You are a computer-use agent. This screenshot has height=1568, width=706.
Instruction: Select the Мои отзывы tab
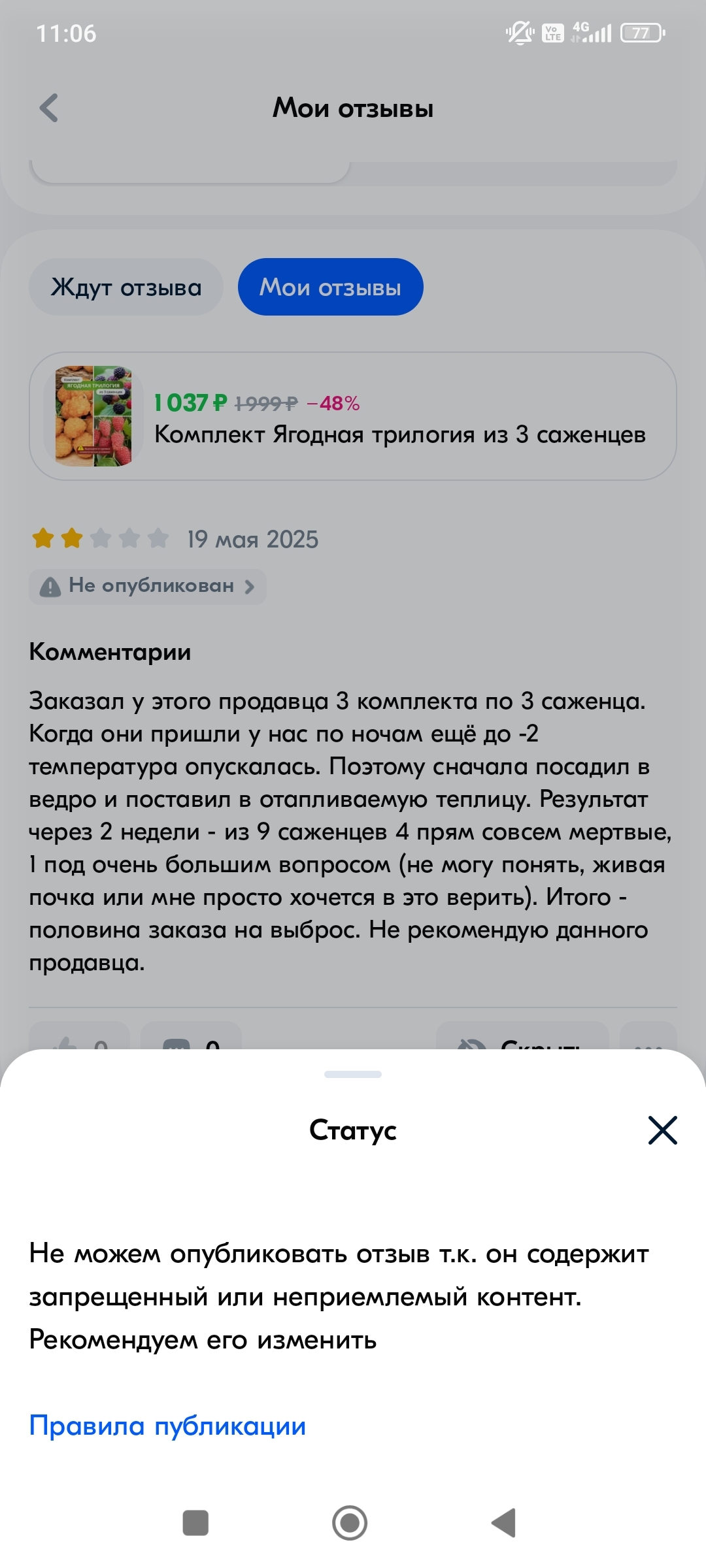coord(330,287)
